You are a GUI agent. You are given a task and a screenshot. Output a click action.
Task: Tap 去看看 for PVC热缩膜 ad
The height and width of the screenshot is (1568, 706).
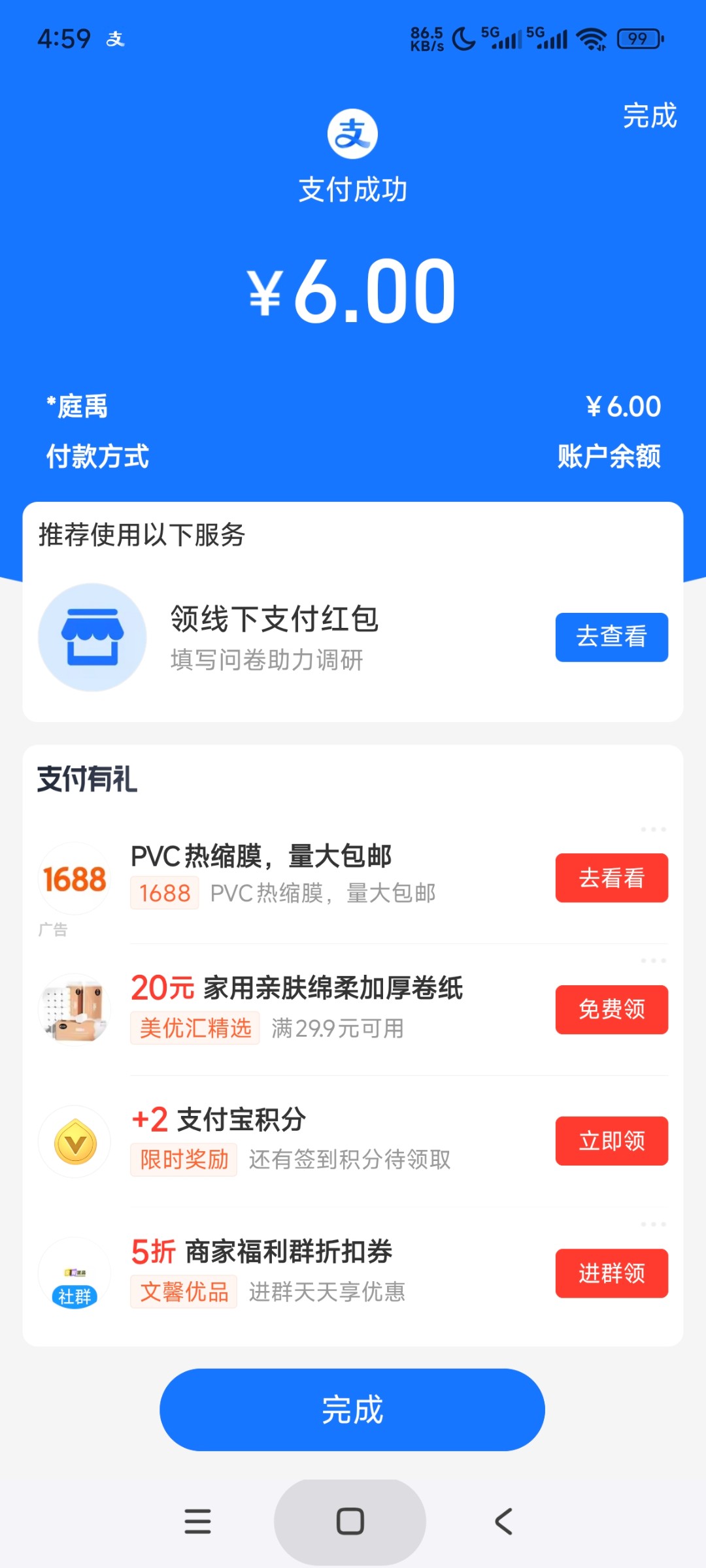611,877
